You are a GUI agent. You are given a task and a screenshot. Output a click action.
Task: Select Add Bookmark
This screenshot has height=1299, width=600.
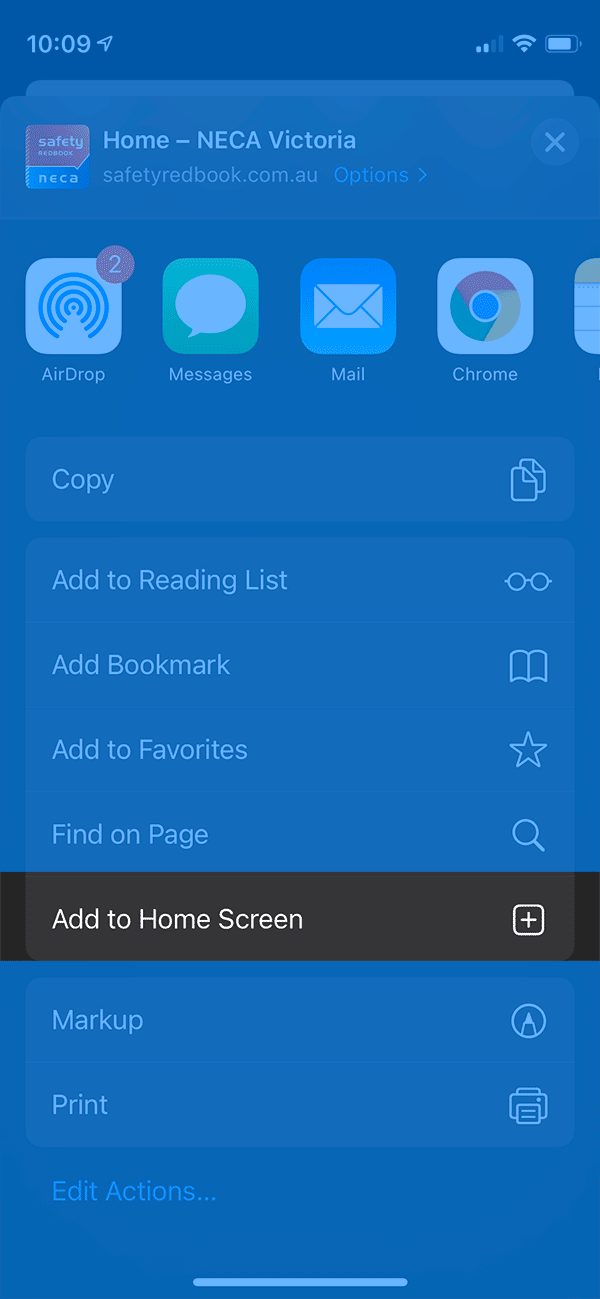pyautogui.click(x=300, y=665)
